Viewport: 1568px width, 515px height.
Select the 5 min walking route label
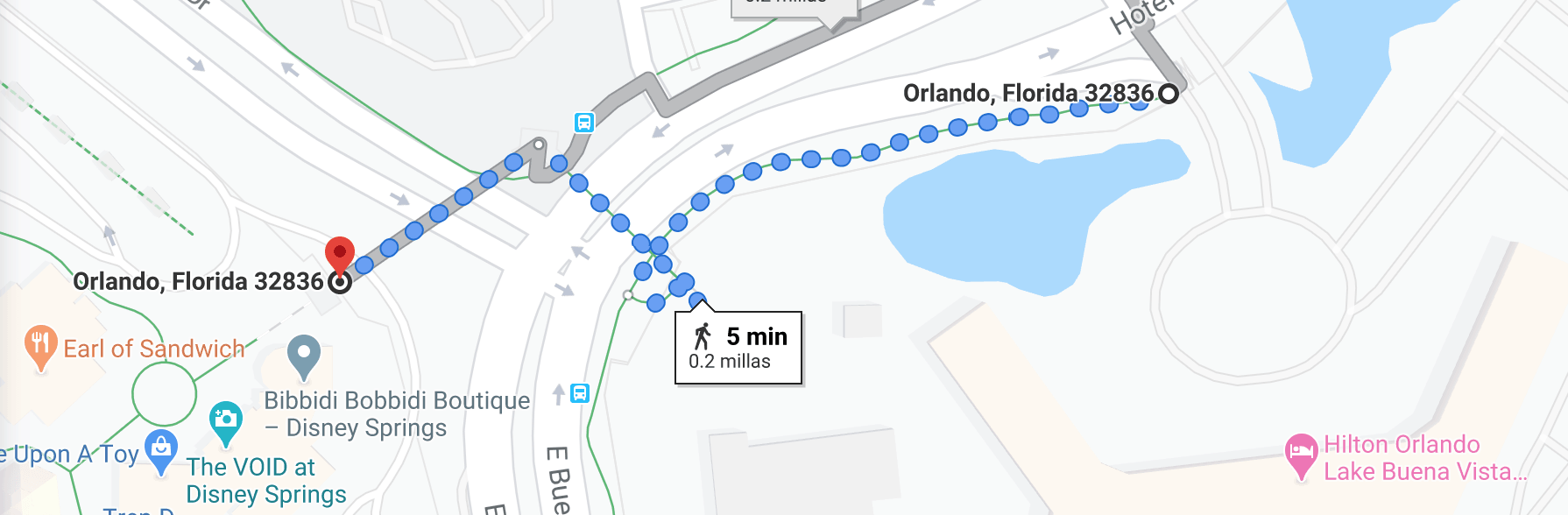(x=738, y=348)
